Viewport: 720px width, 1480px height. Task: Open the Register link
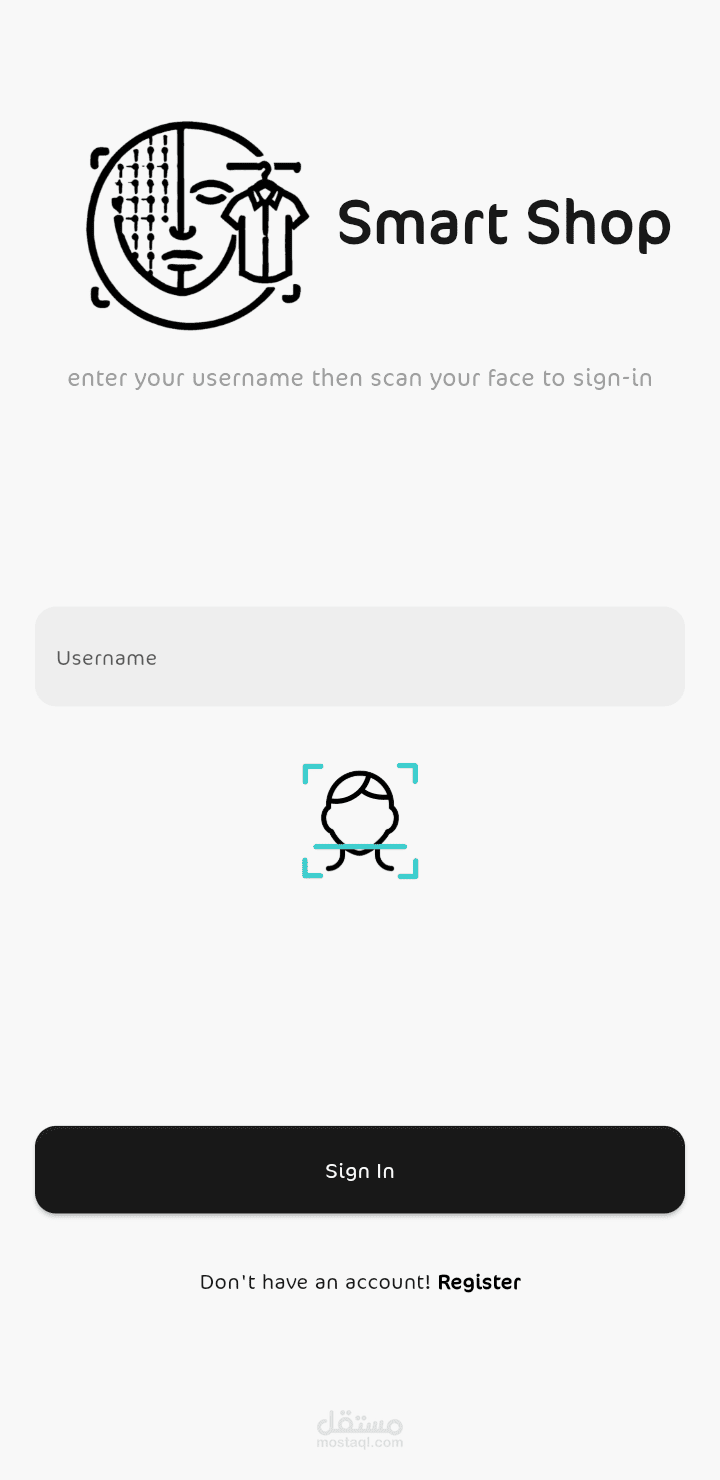(x=479, y=1282)
